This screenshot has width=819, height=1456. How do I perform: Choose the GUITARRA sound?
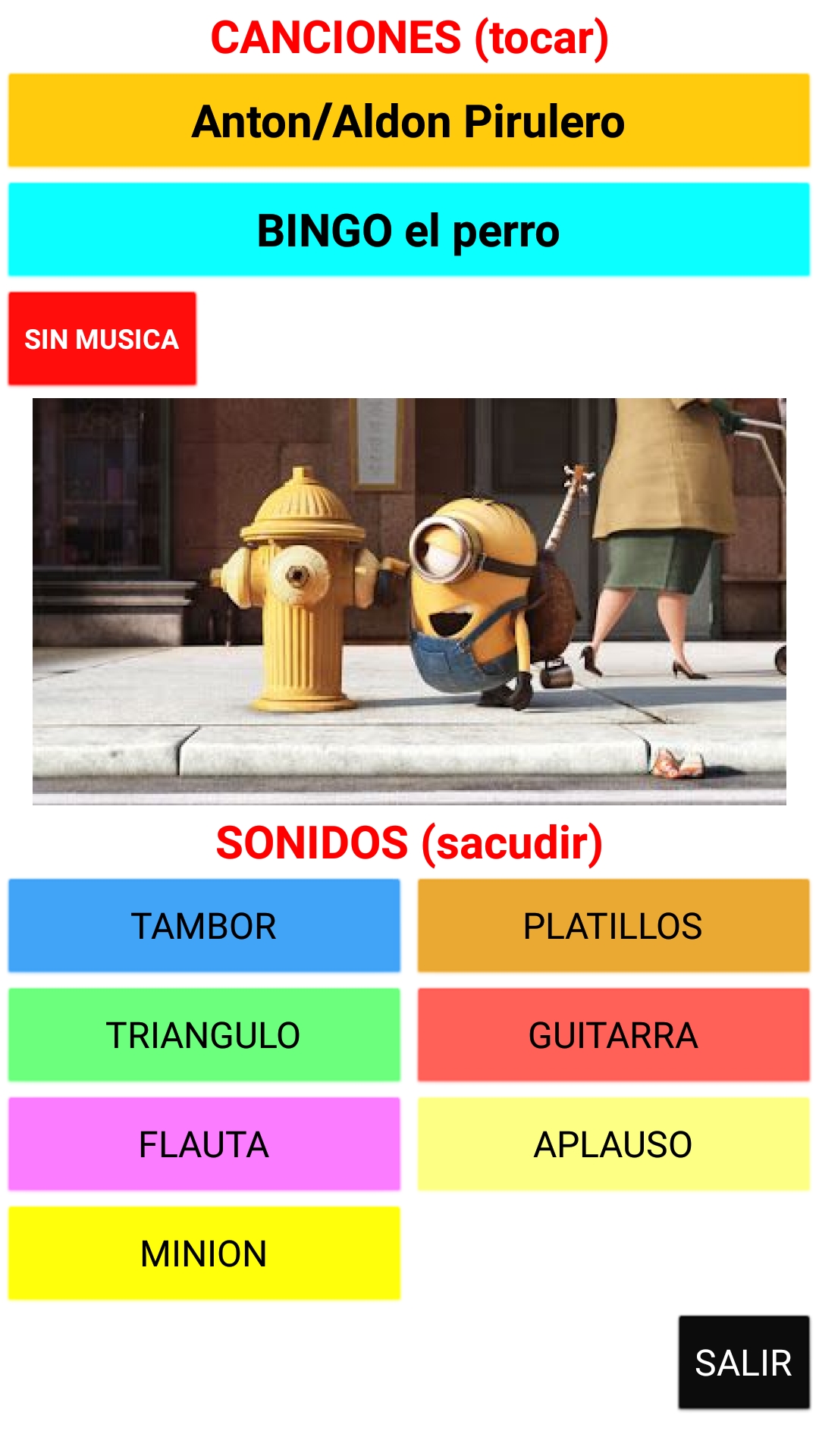pyautogui.click(x=613, y=1035)
